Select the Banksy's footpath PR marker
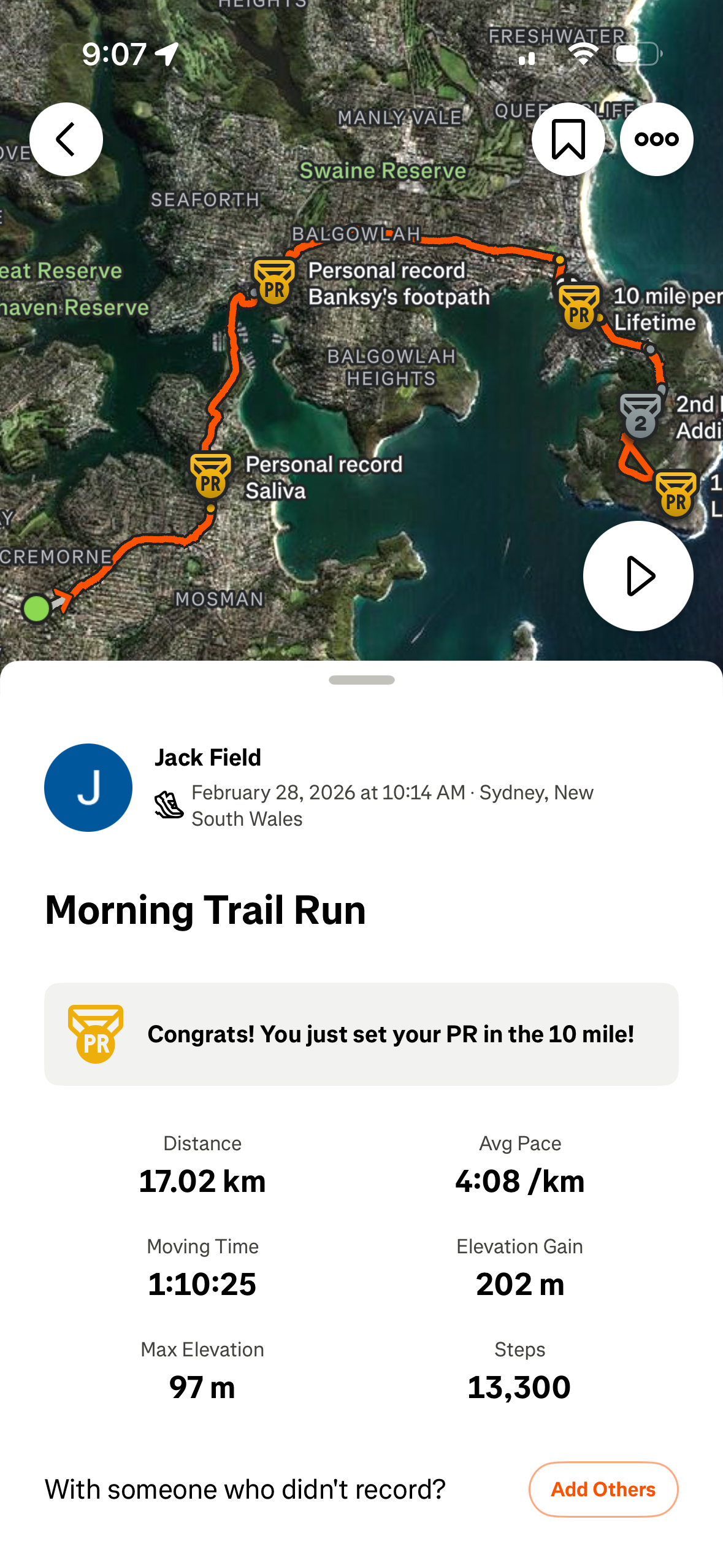 pyautogui.click(x=274, y=282)
